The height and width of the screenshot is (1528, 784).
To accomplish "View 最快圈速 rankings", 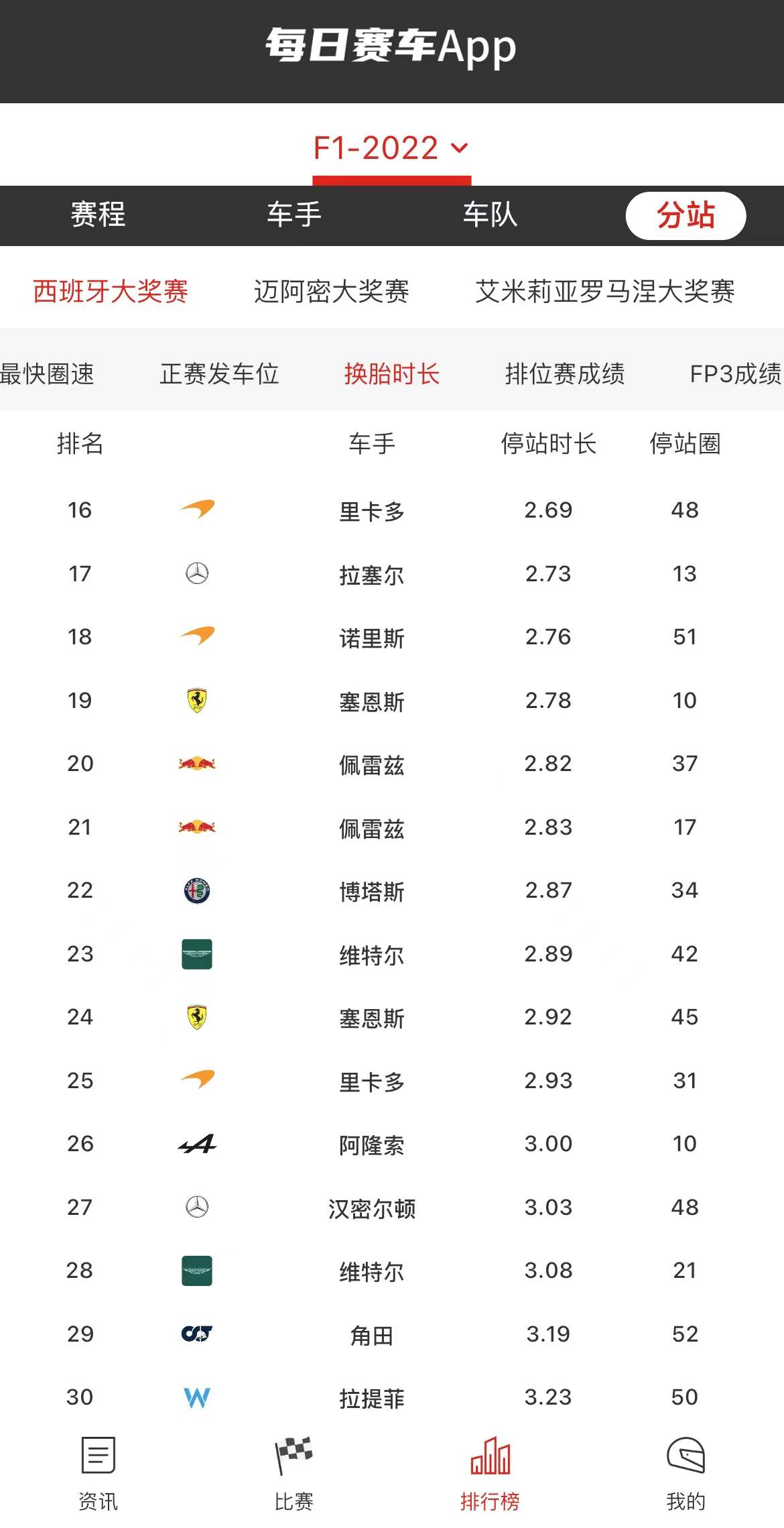I will 47,373.
